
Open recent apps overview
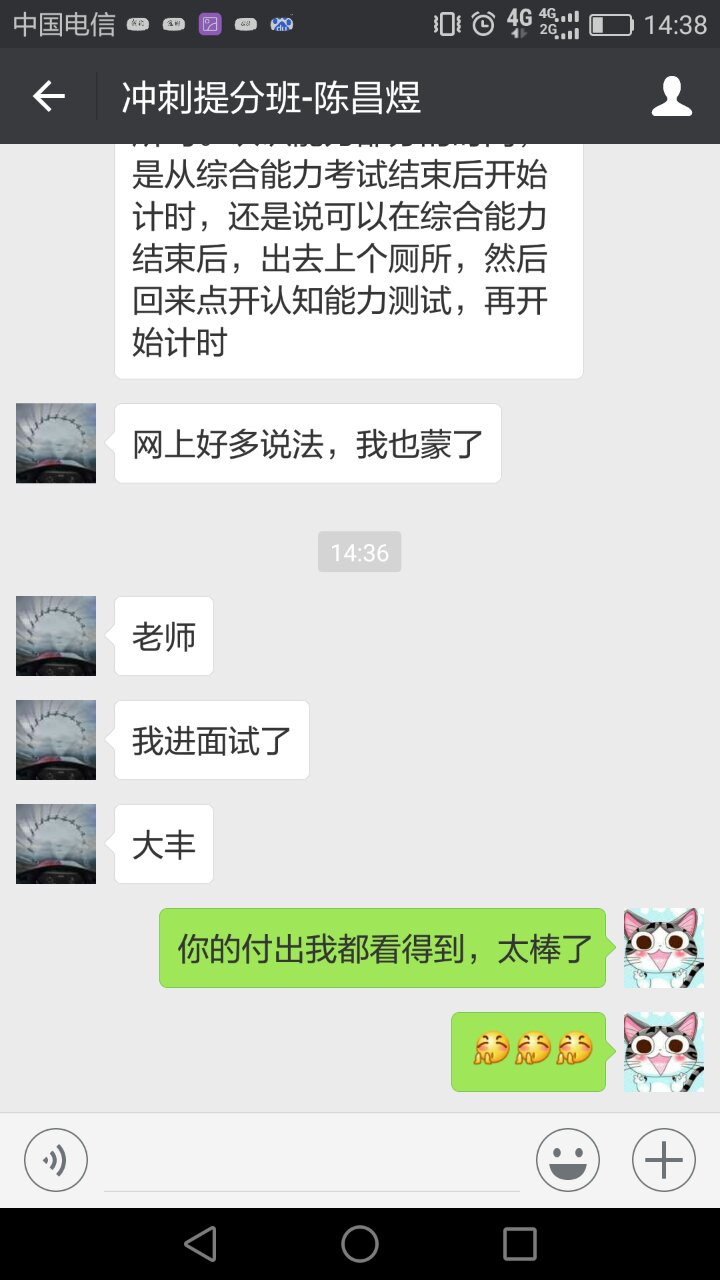click(519, 1244)
